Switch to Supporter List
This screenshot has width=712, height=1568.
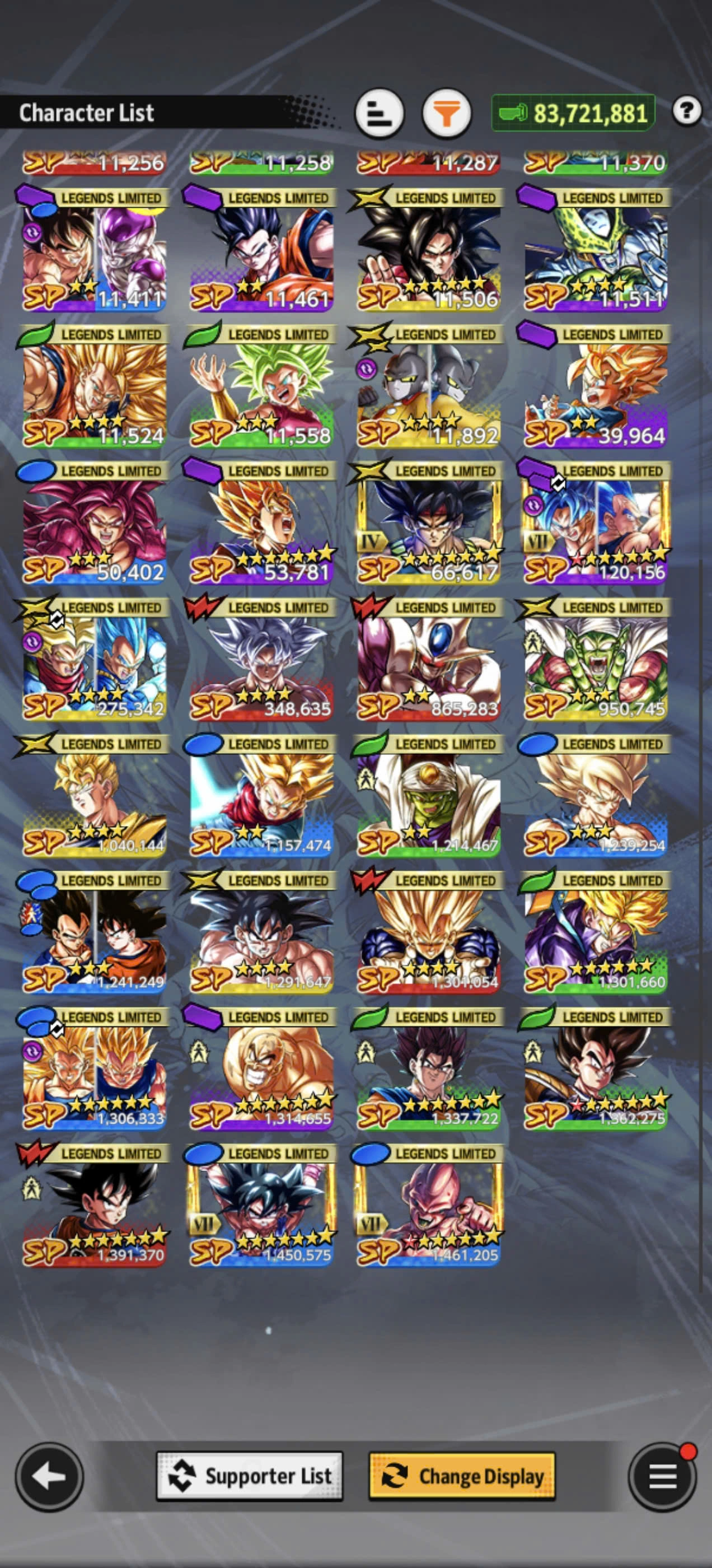(250, 1477)
